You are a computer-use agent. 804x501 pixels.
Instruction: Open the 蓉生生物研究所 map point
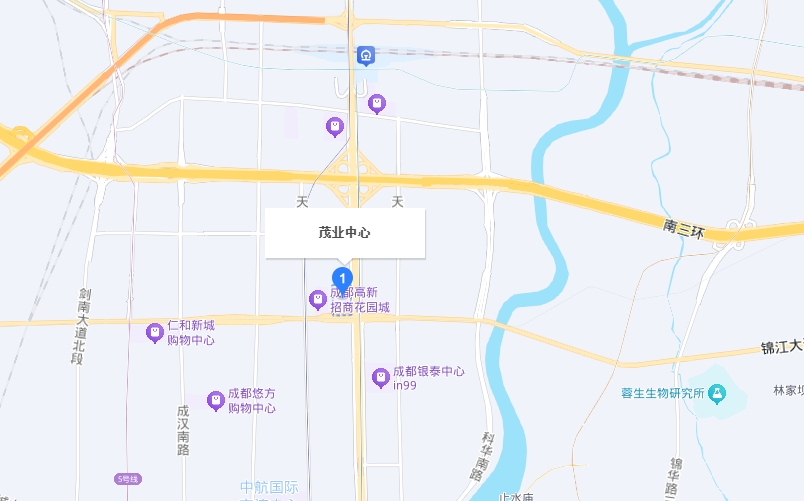716,394
